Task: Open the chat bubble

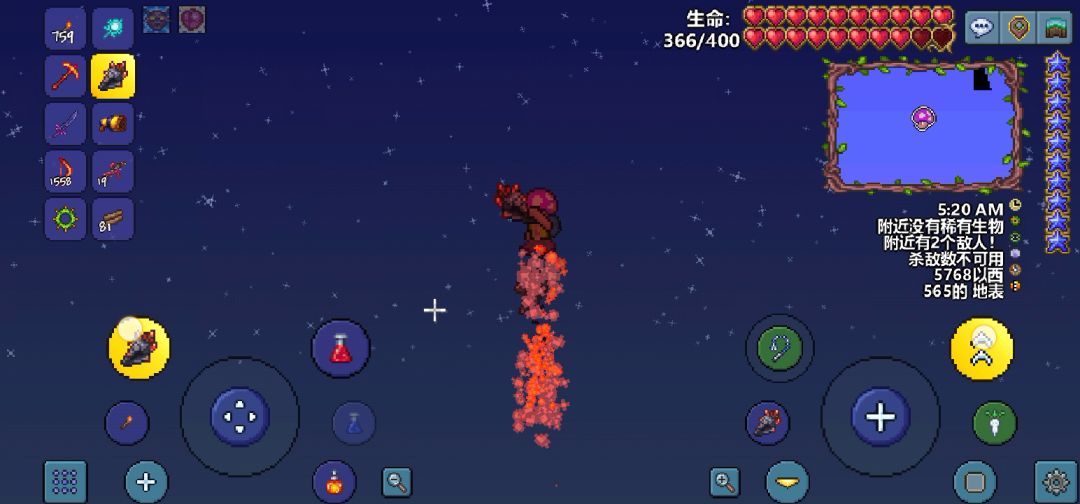Action: [982, 27]
